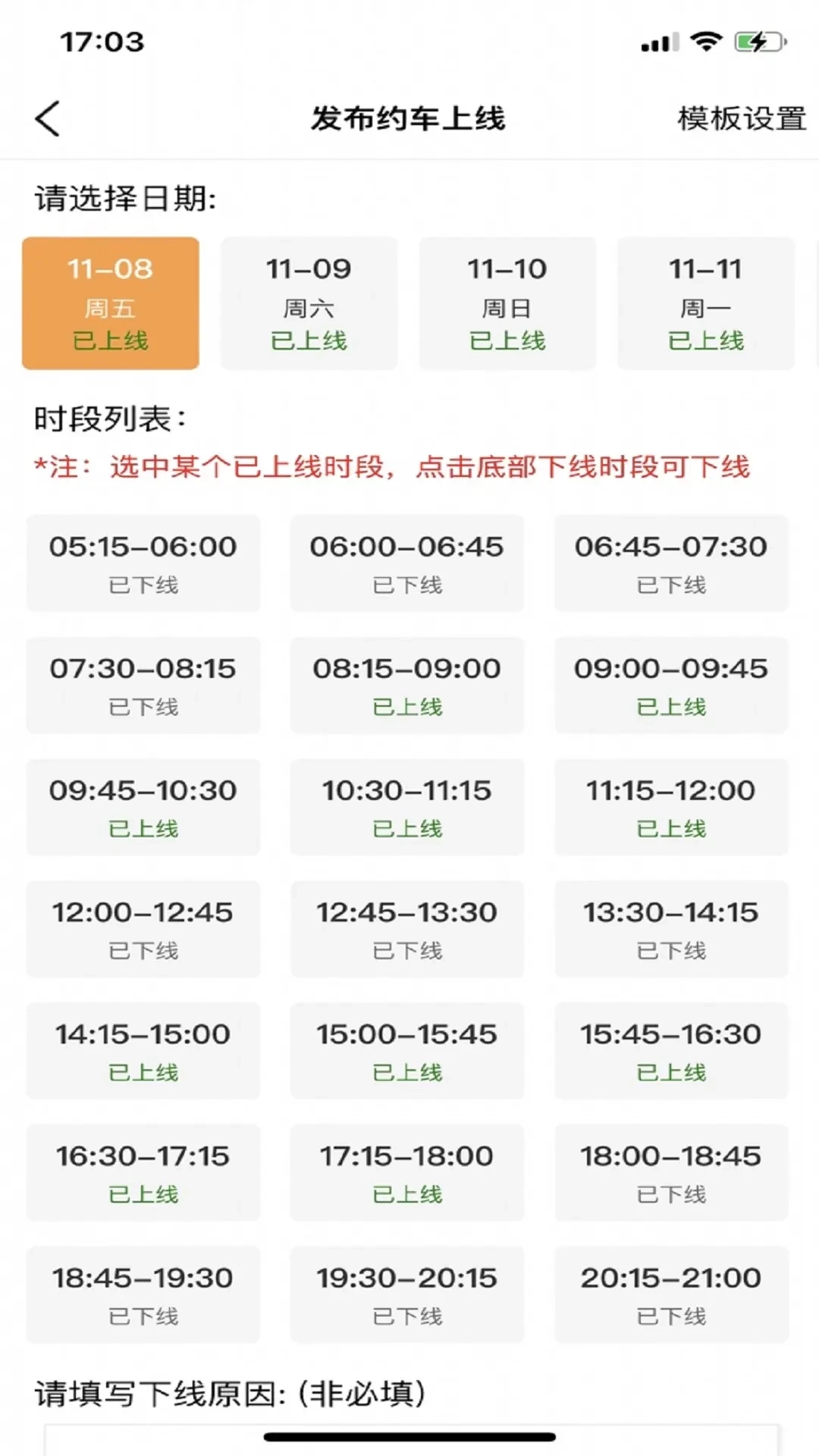Select the 15:45–16:30 online slot
This screenshot has height=1456, width=819.
670,1051
